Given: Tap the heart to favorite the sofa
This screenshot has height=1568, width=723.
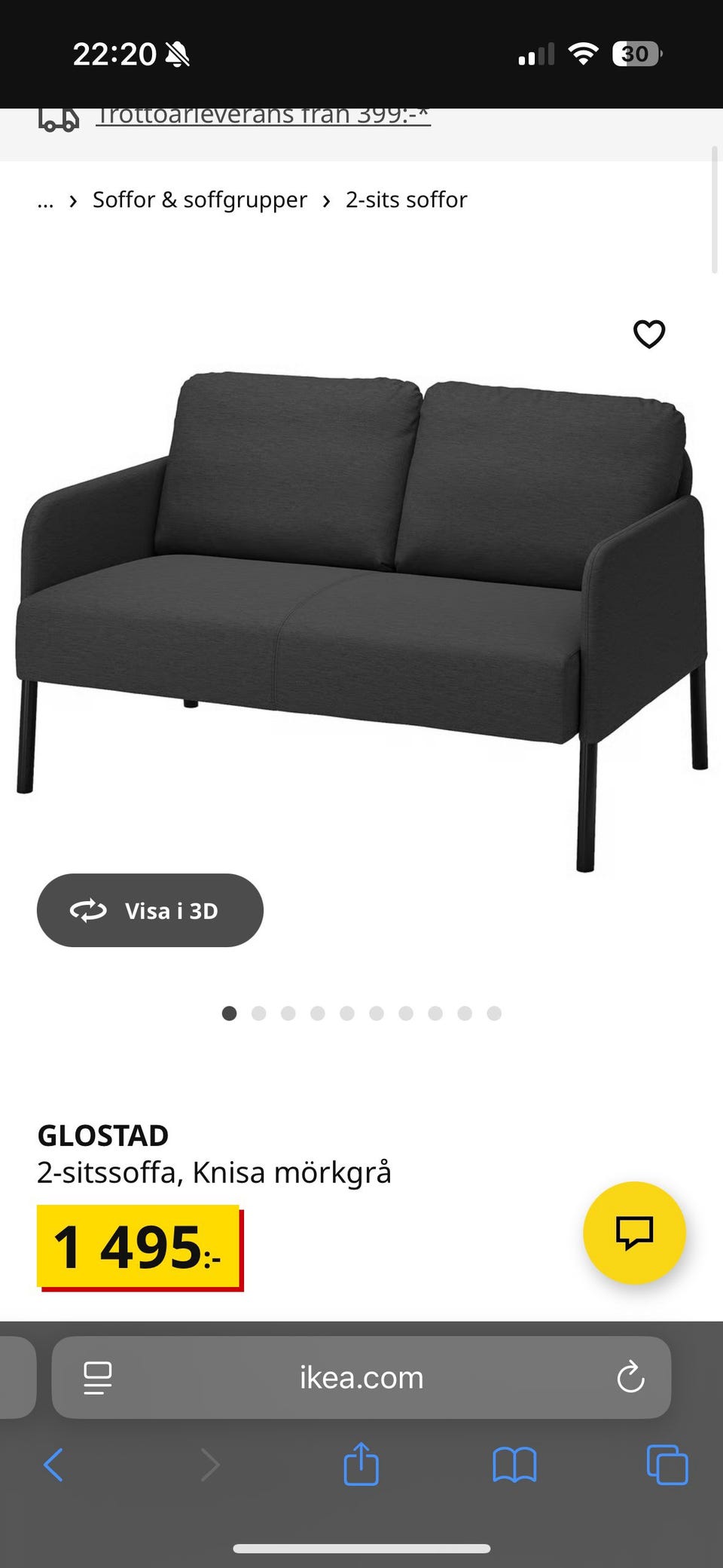Looking at the screenshot, I should (x=649, y=334).
